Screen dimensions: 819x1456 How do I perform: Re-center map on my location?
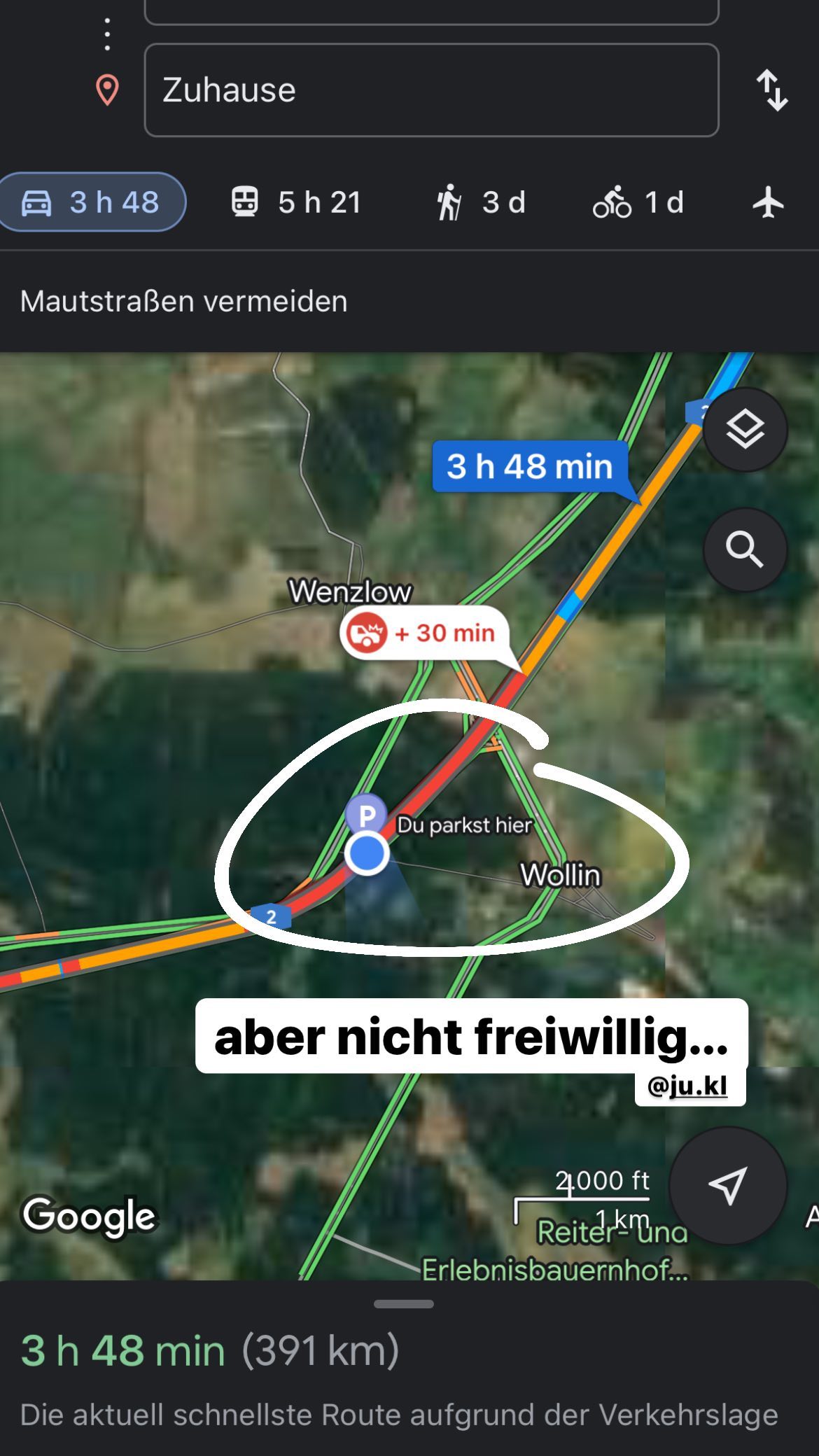(727, 1185)
